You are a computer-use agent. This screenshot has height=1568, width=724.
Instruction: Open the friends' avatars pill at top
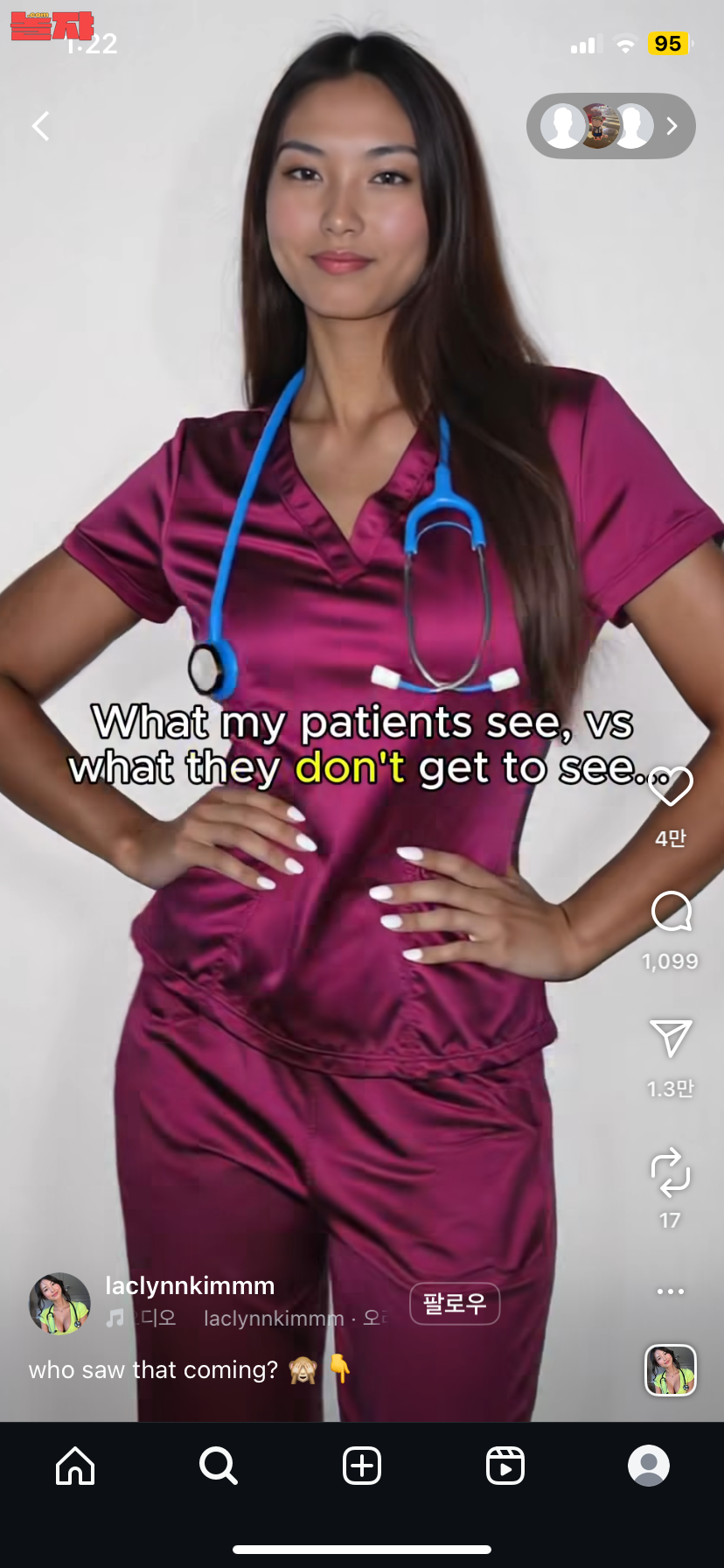[610, 126]
